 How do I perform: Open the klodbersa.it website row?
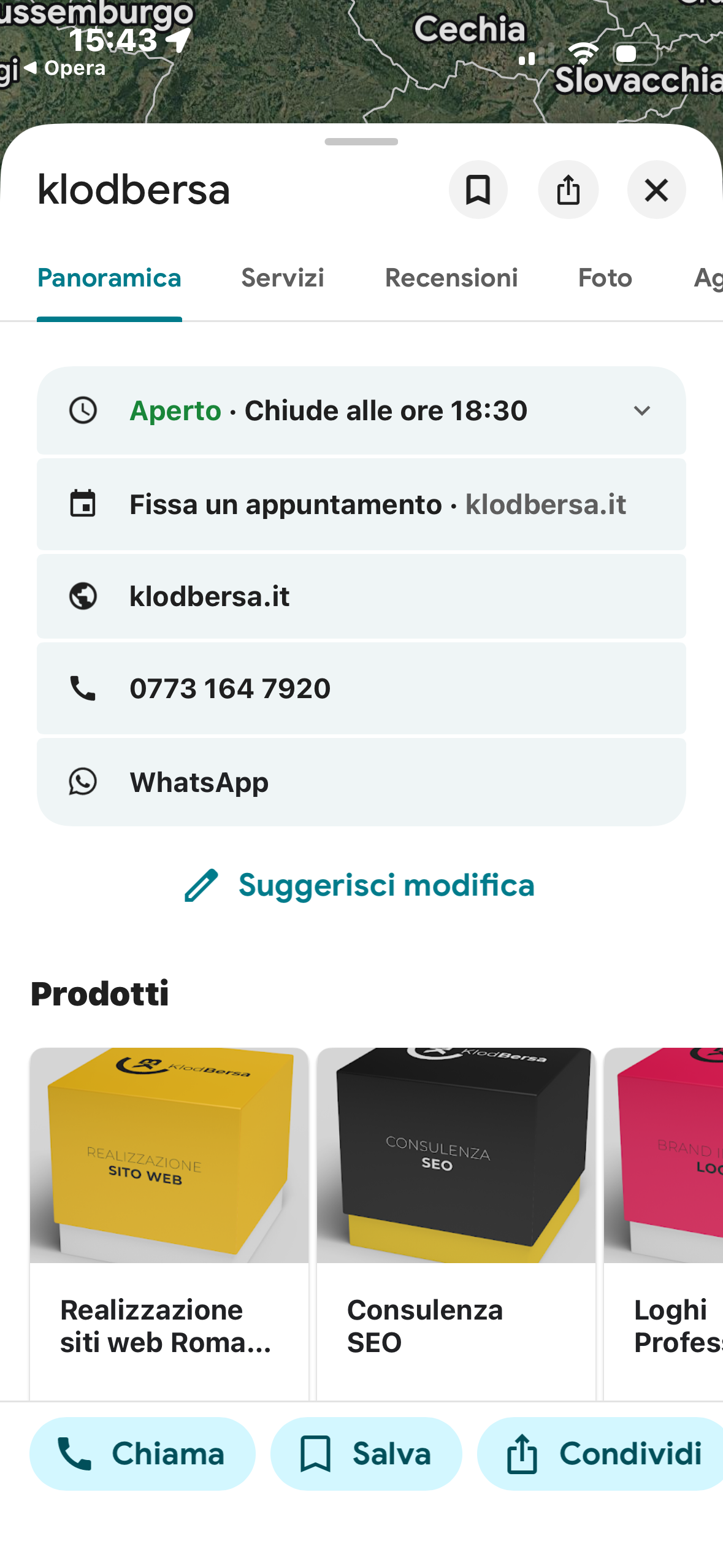tap(361, 596)
